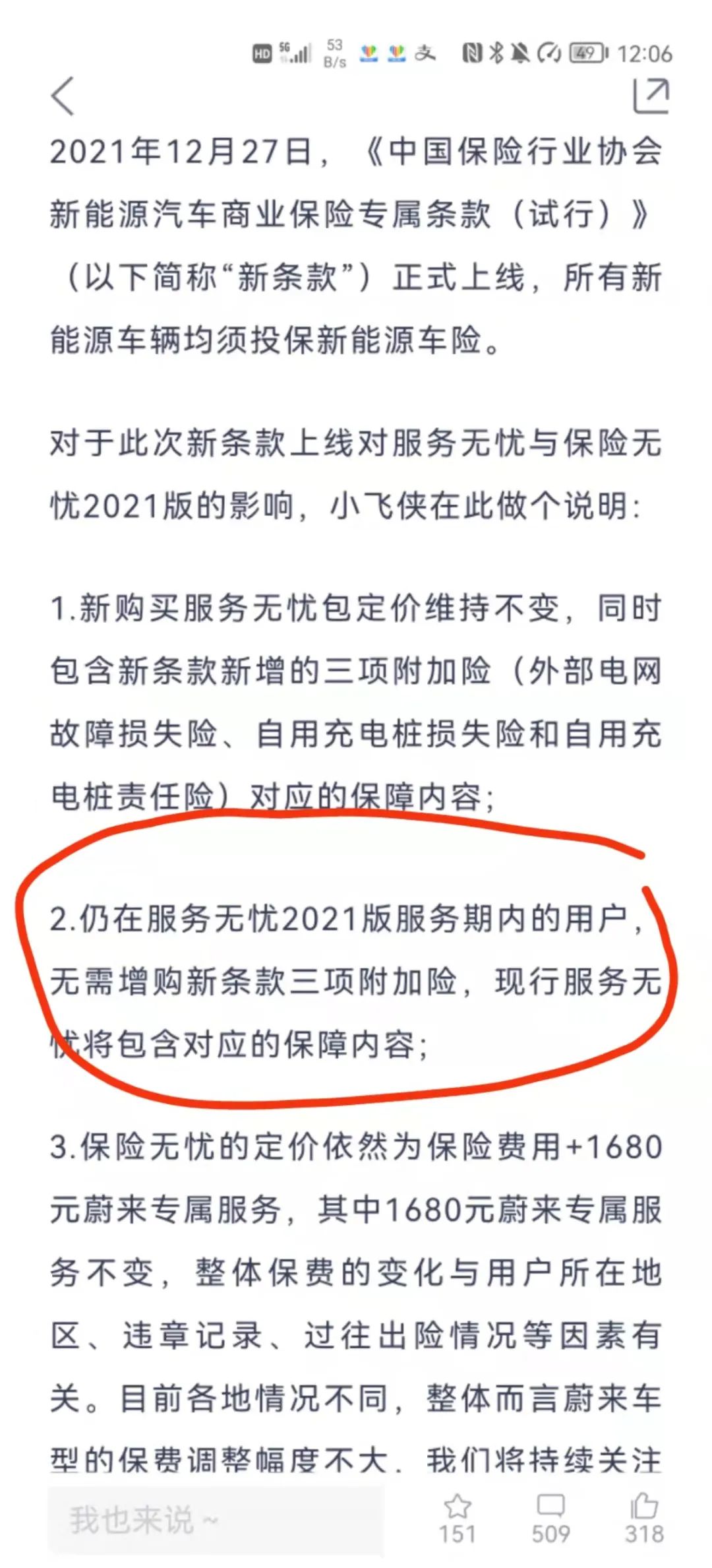Bookmark the post with the star icon
The image size is (712, 1568).
coord(458,1506)
